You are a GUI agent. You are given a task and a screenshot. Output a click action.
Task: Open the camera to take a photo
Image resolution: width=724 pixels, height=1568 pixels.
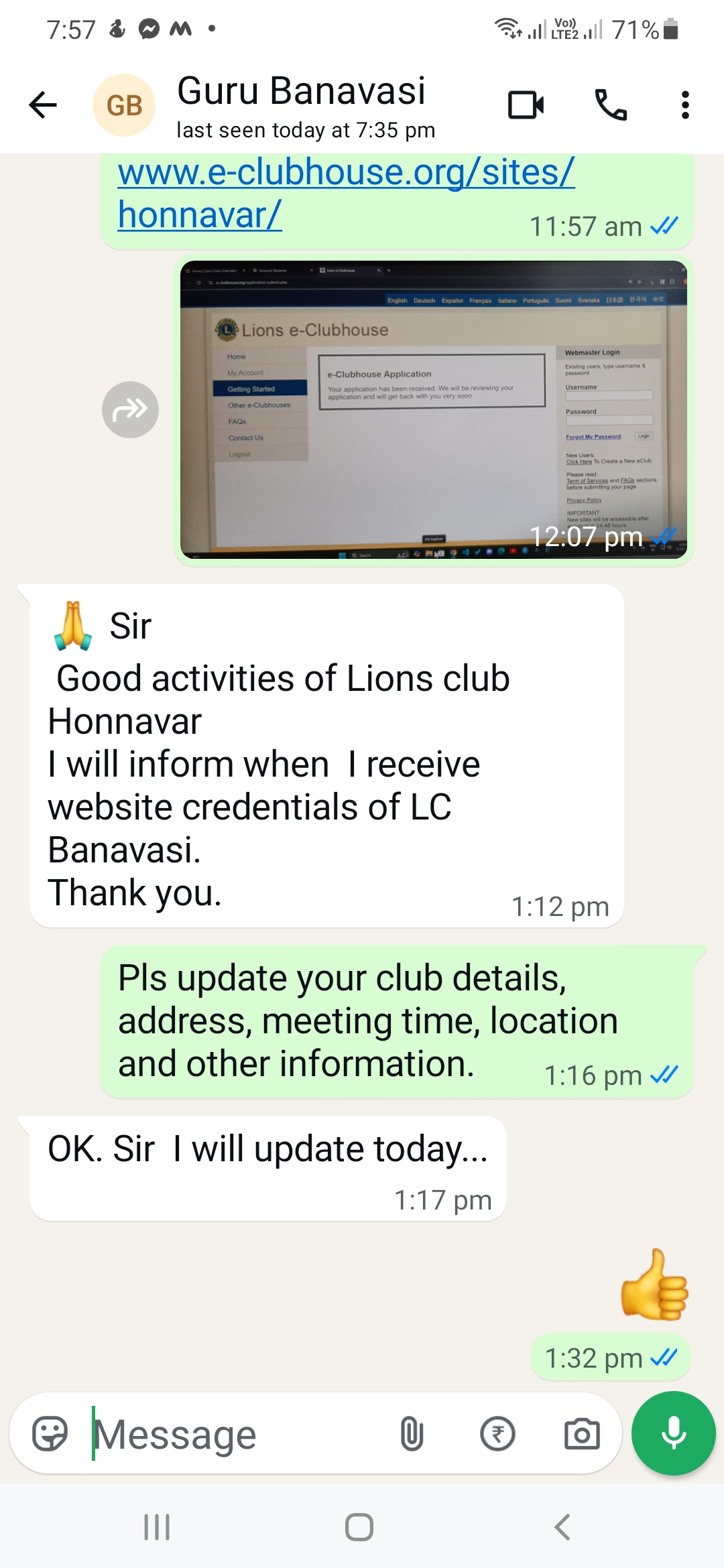tap(582, 1433)
